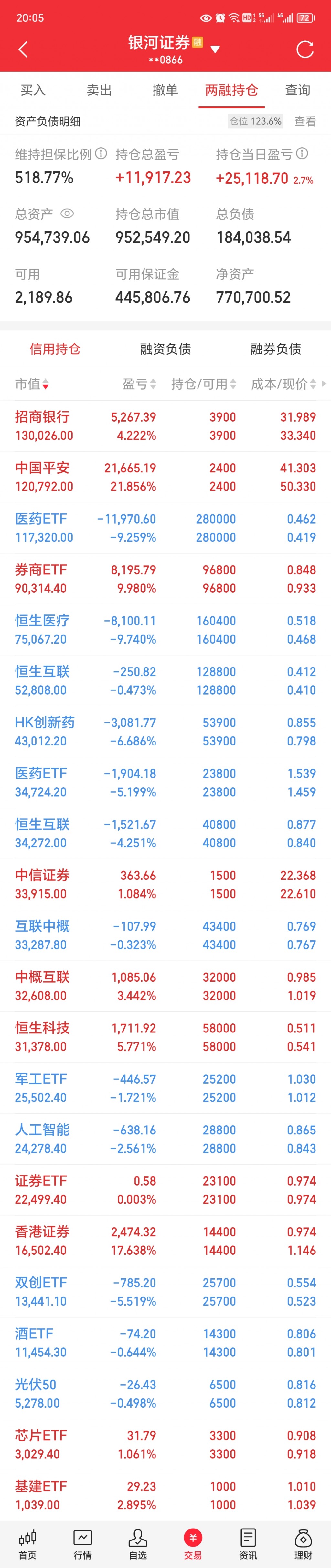Viewport: 331px width, 1568px height.
Task: Refresh the holdings data
Action: click(x=305, y=49)
